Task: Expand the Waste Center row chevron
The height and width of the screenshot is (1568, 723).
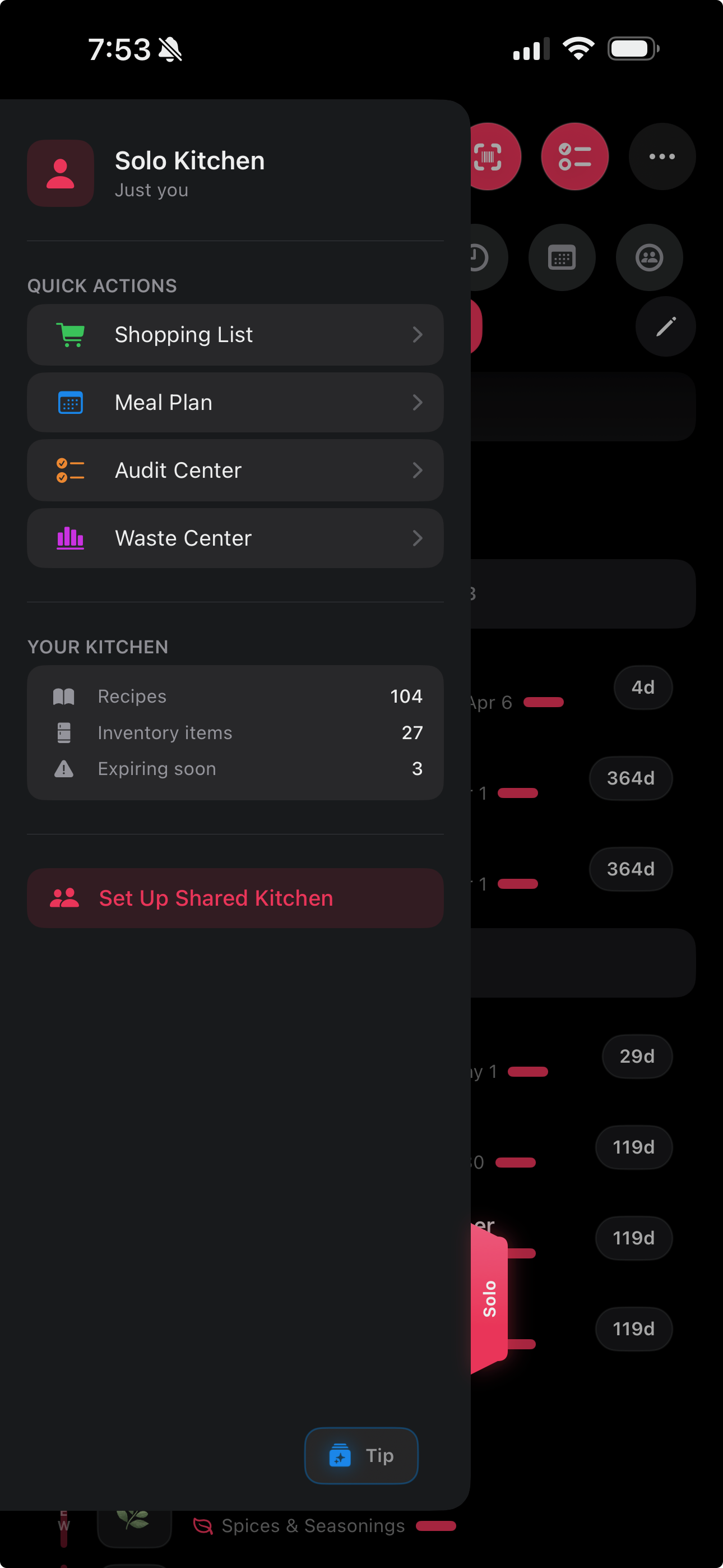Action: tap(418, 538)
